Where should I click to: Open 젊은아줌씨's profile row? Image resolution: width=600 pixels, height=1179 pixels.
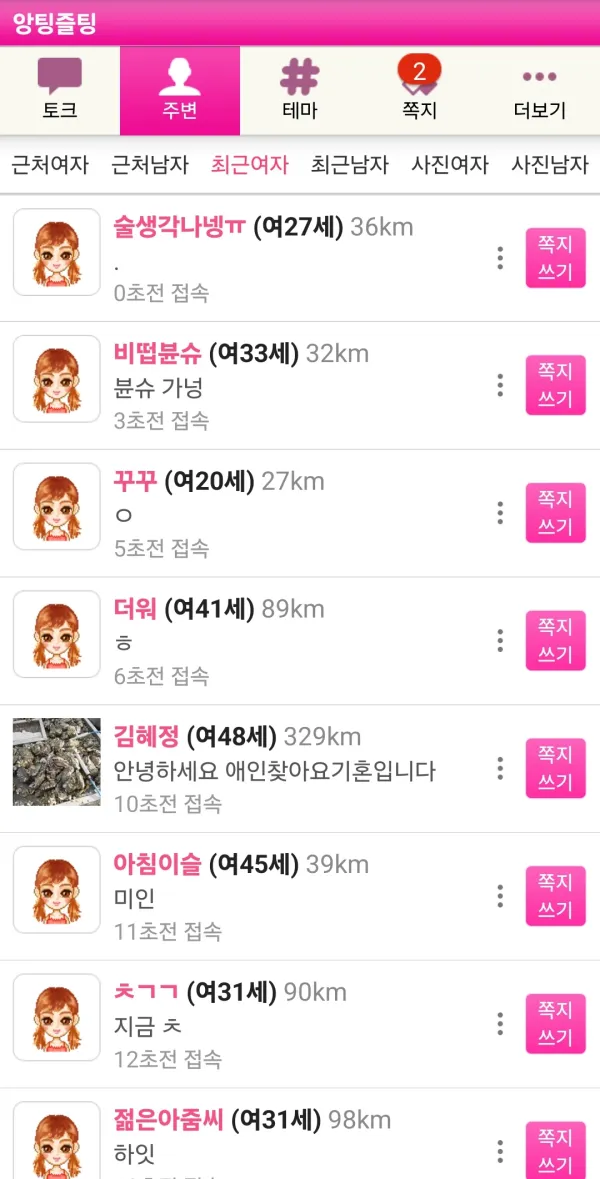pos(300,1134)
